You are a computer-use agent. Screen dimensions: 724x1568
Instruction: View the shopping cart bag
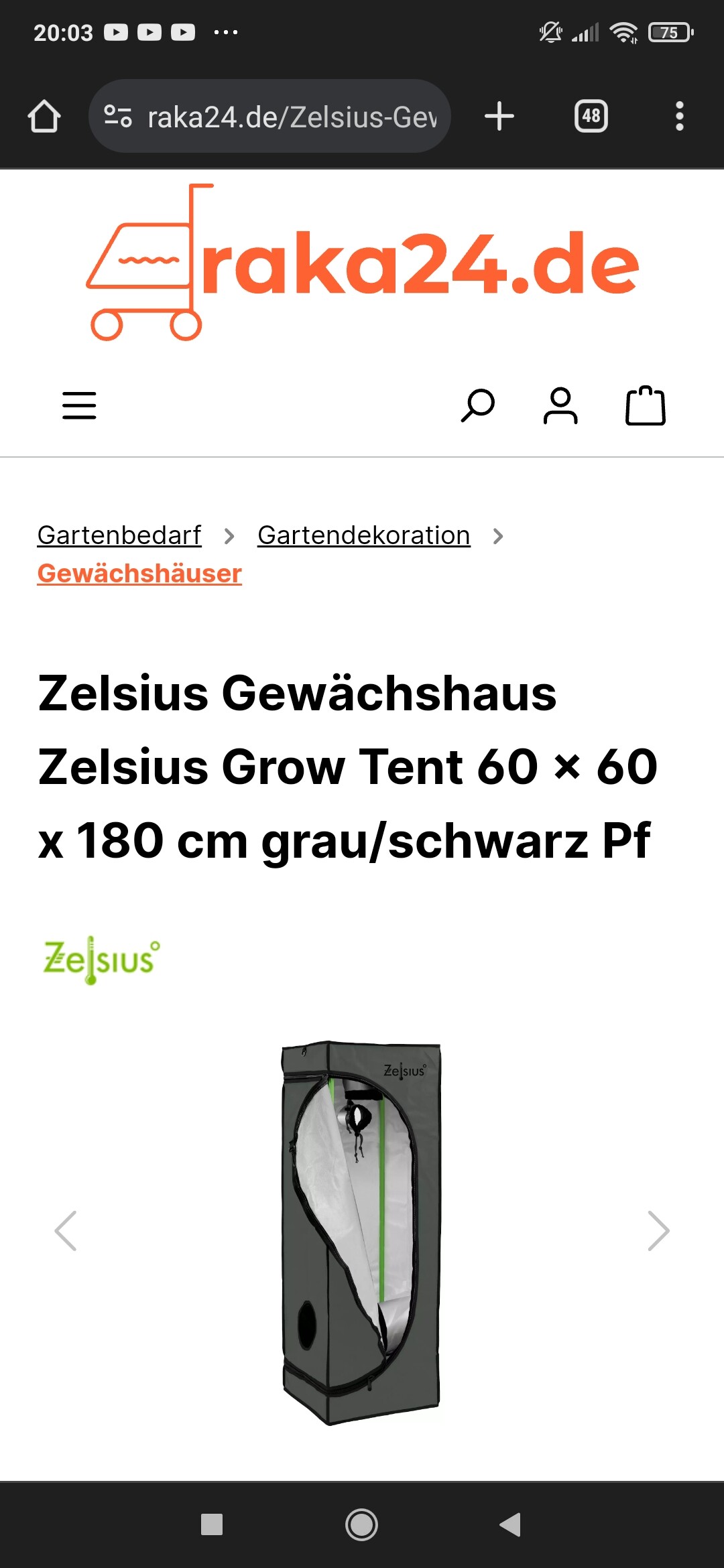coord(646,406)
